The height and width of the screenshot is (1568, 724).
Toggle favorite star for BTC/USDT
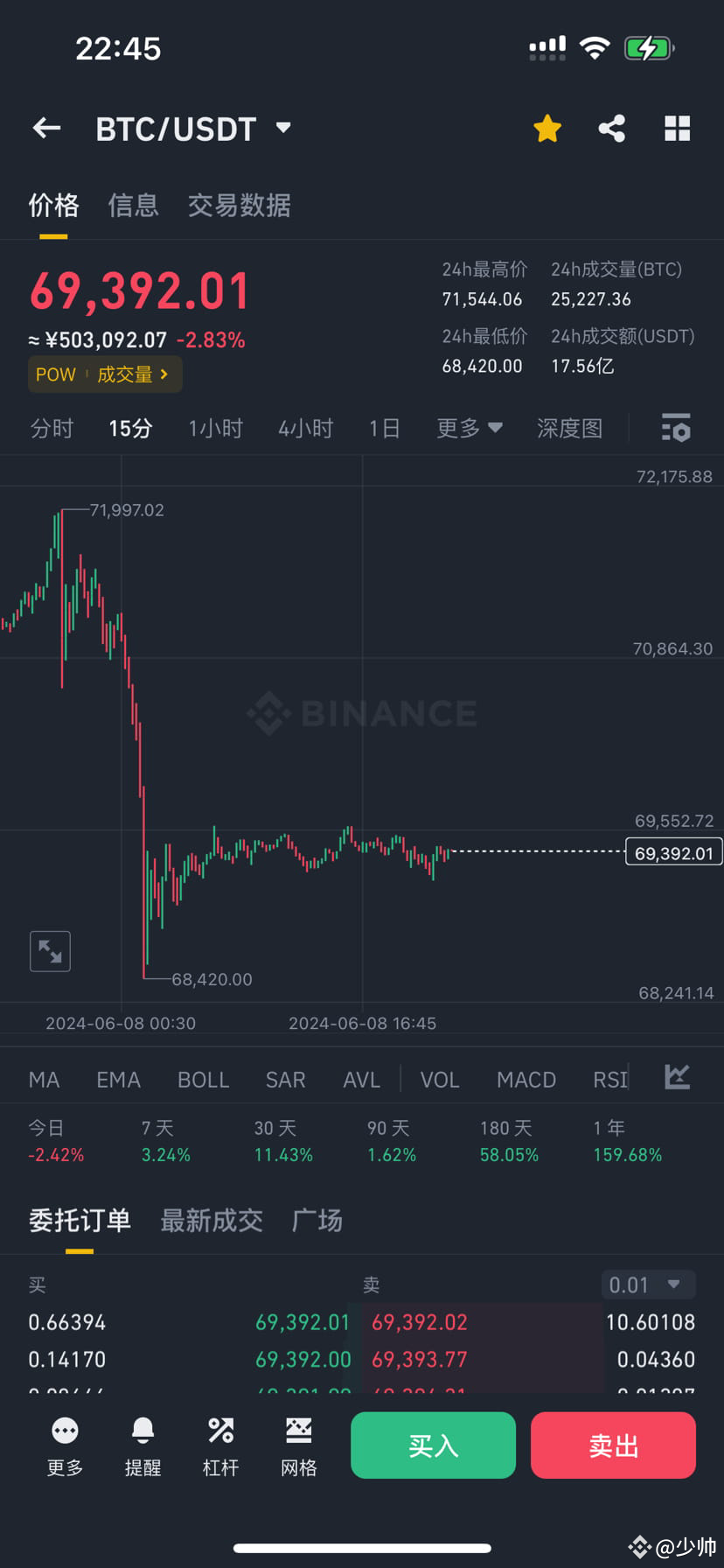(x=546, y=128)
